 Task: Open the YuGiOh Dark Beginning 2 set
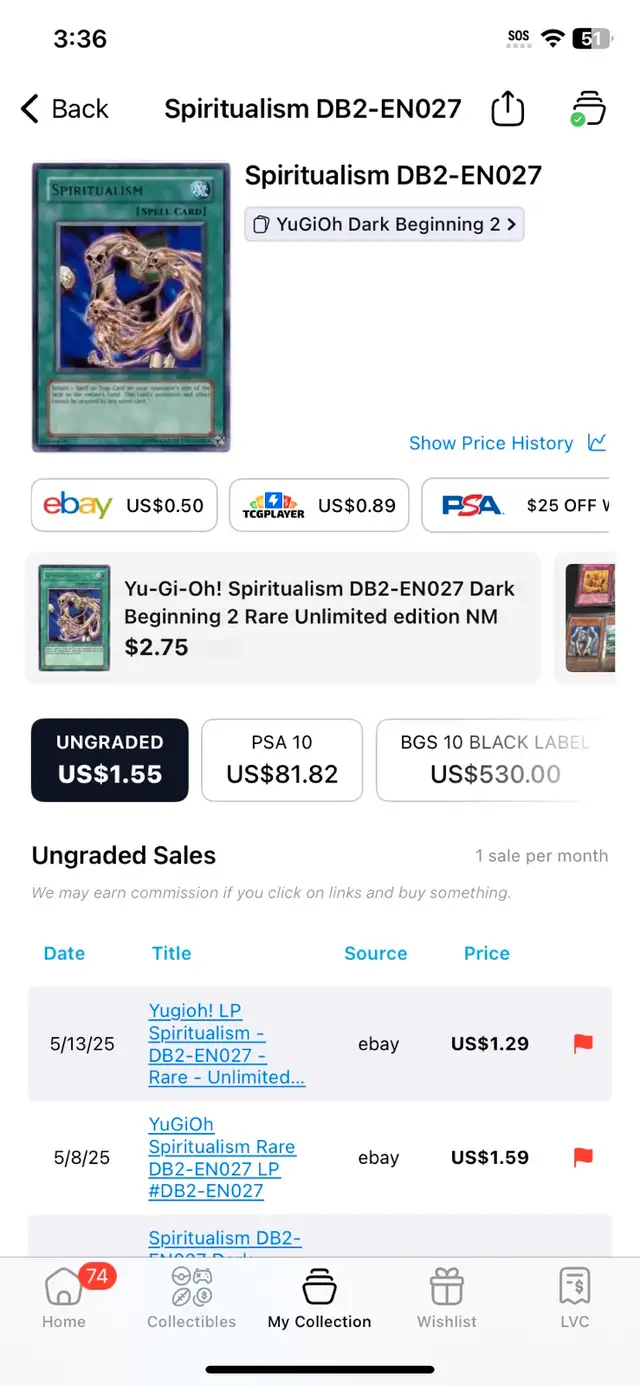(x=385, y=224)
